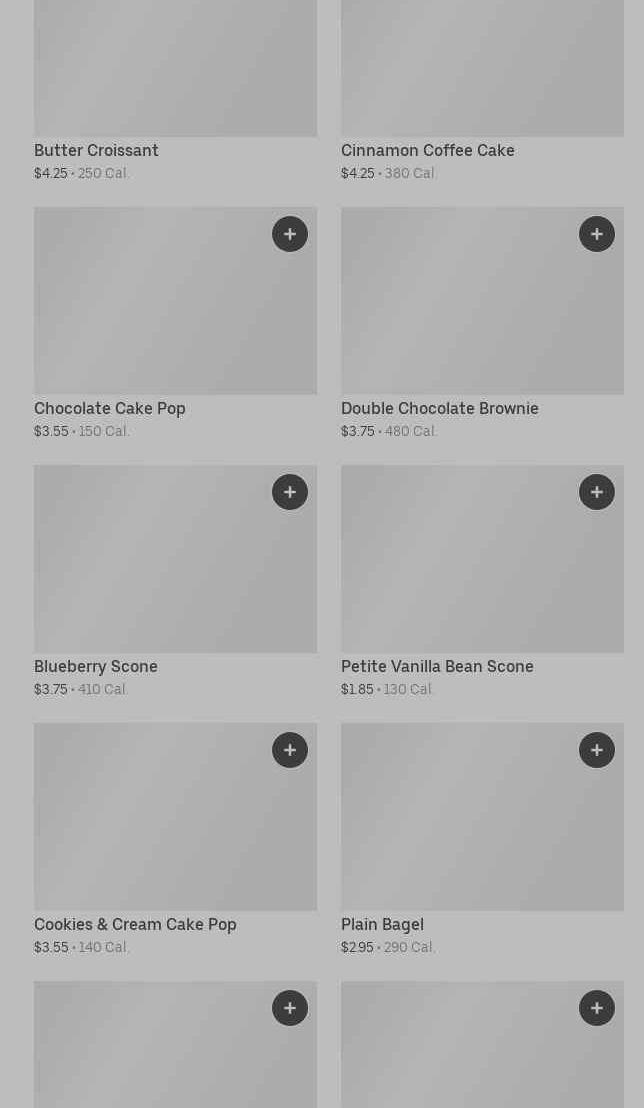View Chocolate Cake Pop details
The image size is (644, 1108).
pyautogui.click(x=175, y=324)
